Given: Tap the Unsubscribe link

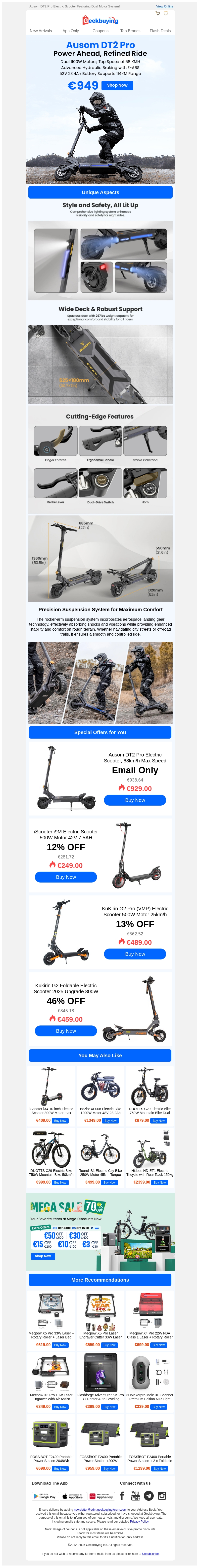Looking at the screenshot, I should point(150,1553).
